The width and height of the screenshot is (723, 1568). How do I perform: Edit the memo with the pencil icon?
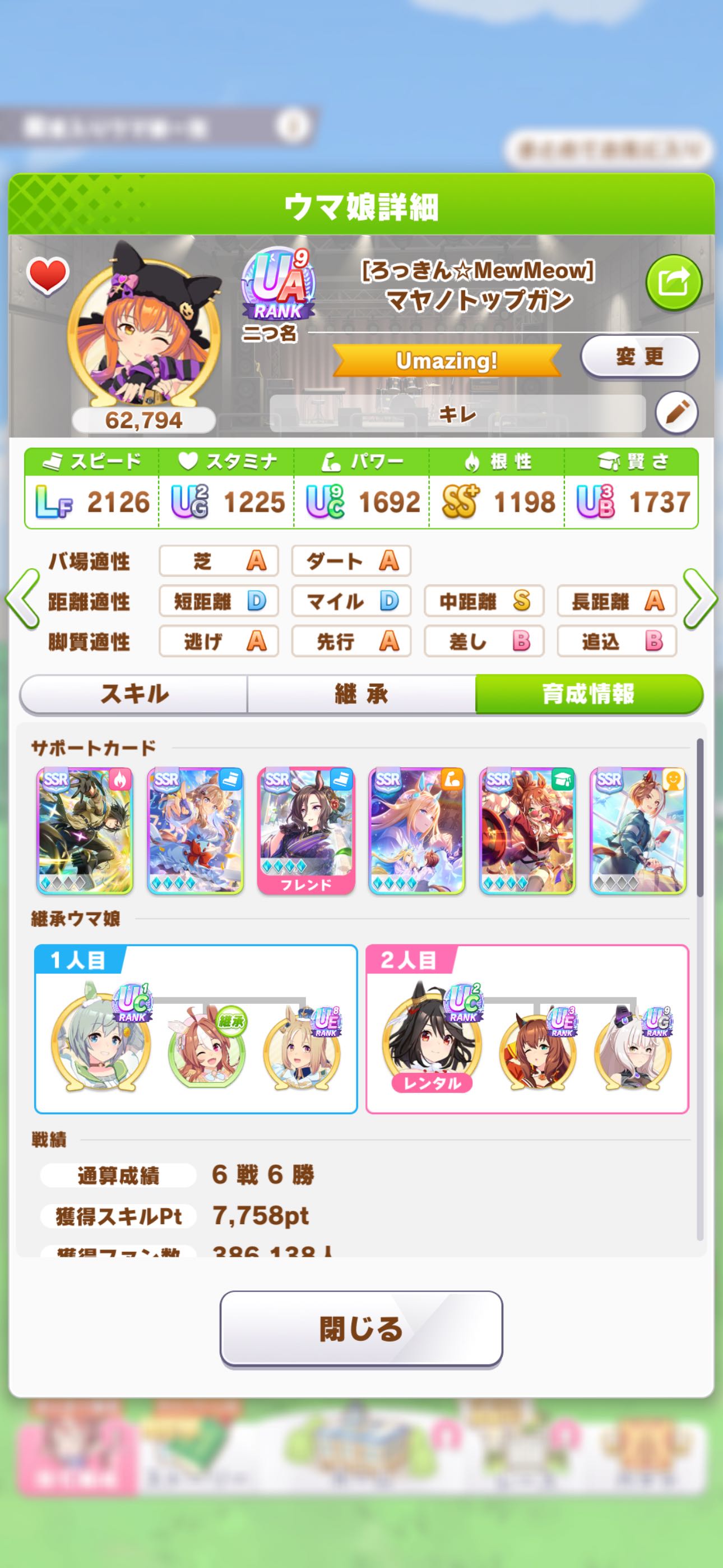point(676,413)
